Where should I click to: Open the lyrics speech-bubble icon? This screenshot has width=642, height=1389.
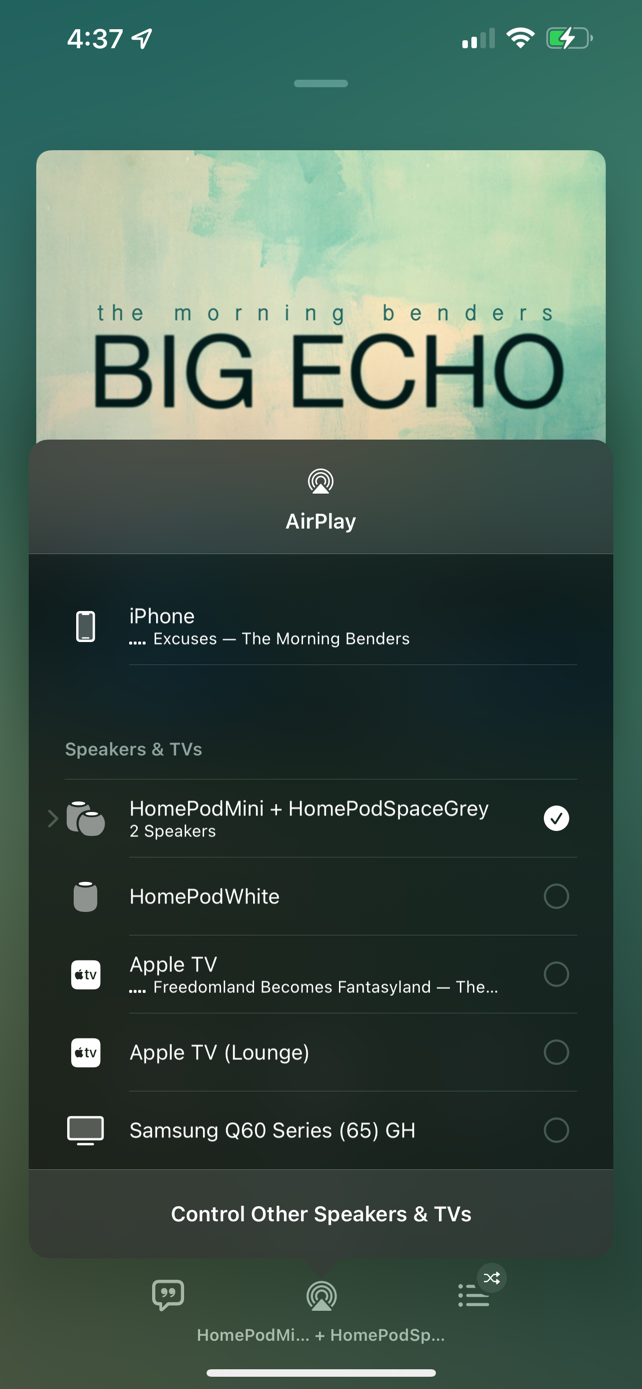click(x=168, y=1295)
